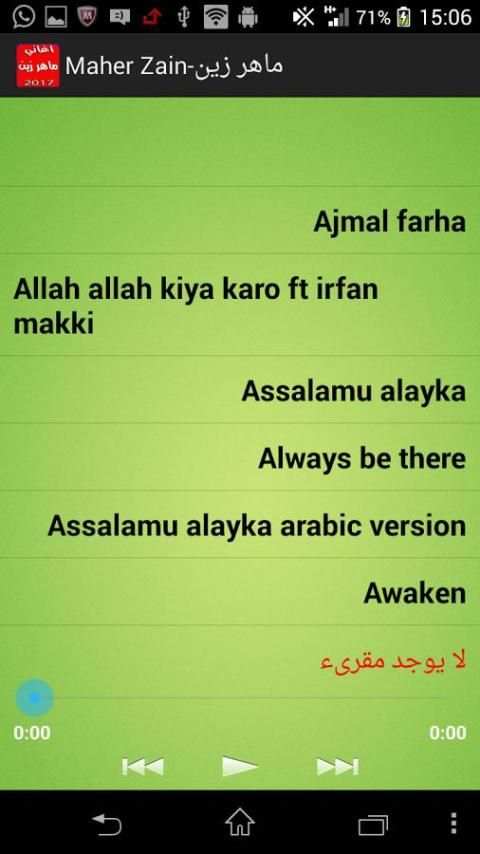Open the Awaken song

[x=240, y=592]
